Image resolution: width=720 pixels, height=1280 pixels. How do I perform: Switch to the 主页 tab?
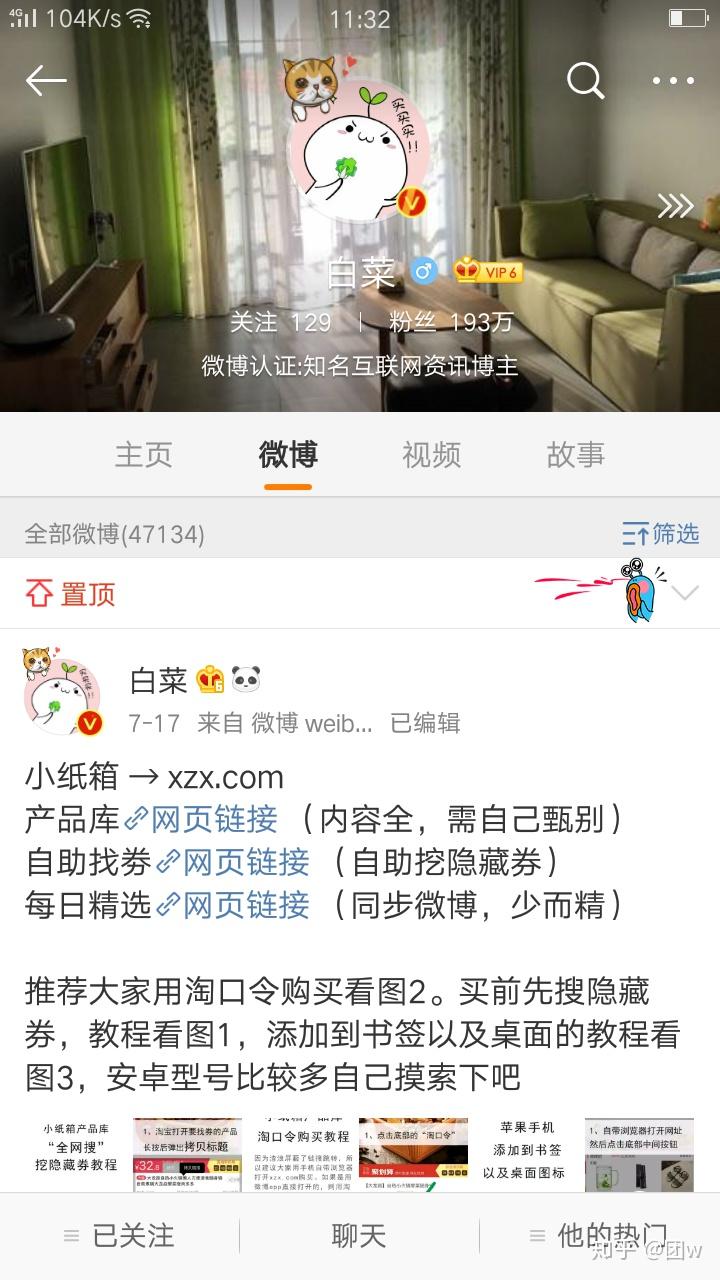pyautogui.click(x=144, y=455)
